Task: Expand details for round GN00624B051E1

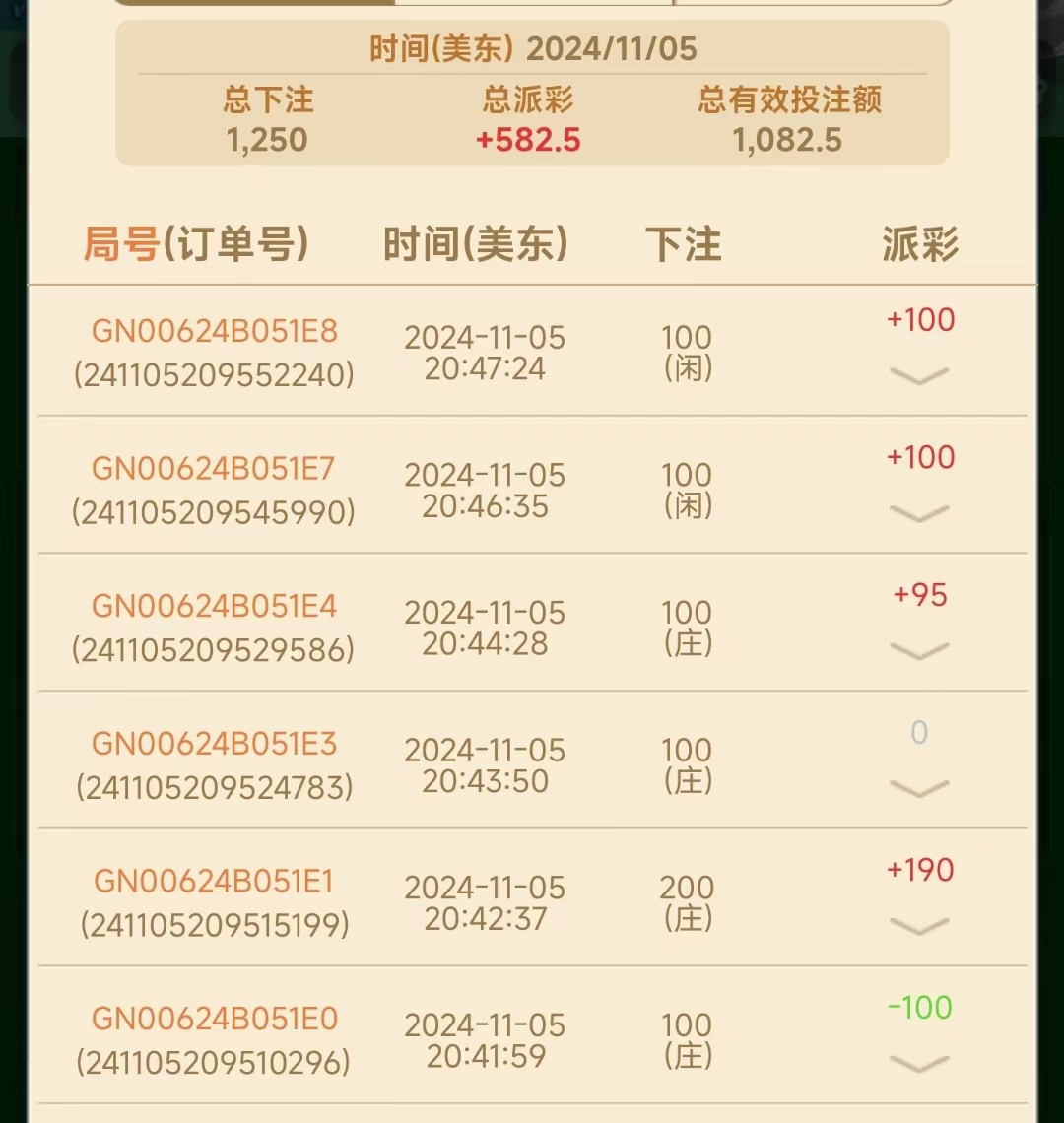Action: [x=918, y=925]
